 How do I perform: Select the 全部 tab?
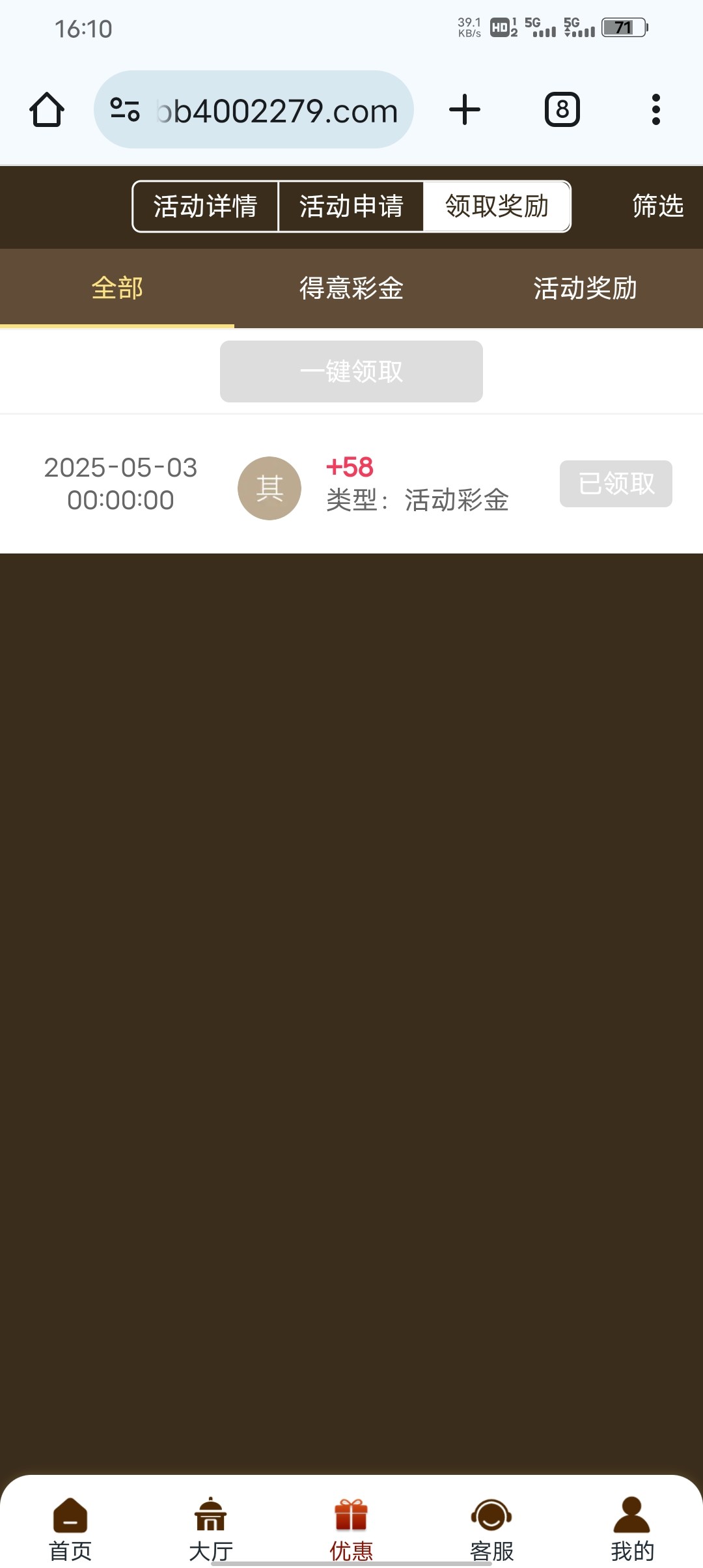[117, 288]
